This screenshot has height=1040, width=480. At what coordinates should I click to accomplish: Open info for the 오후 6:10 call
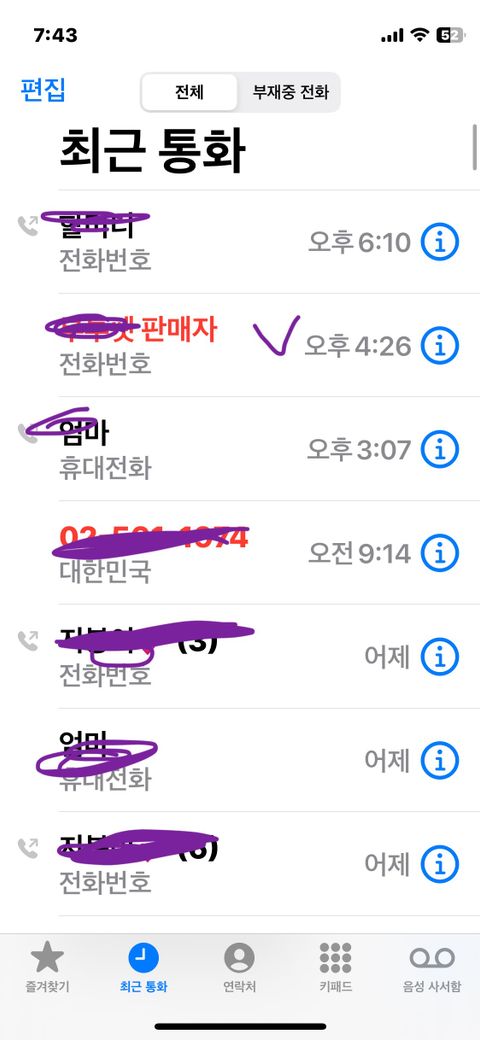click(440, 243)
